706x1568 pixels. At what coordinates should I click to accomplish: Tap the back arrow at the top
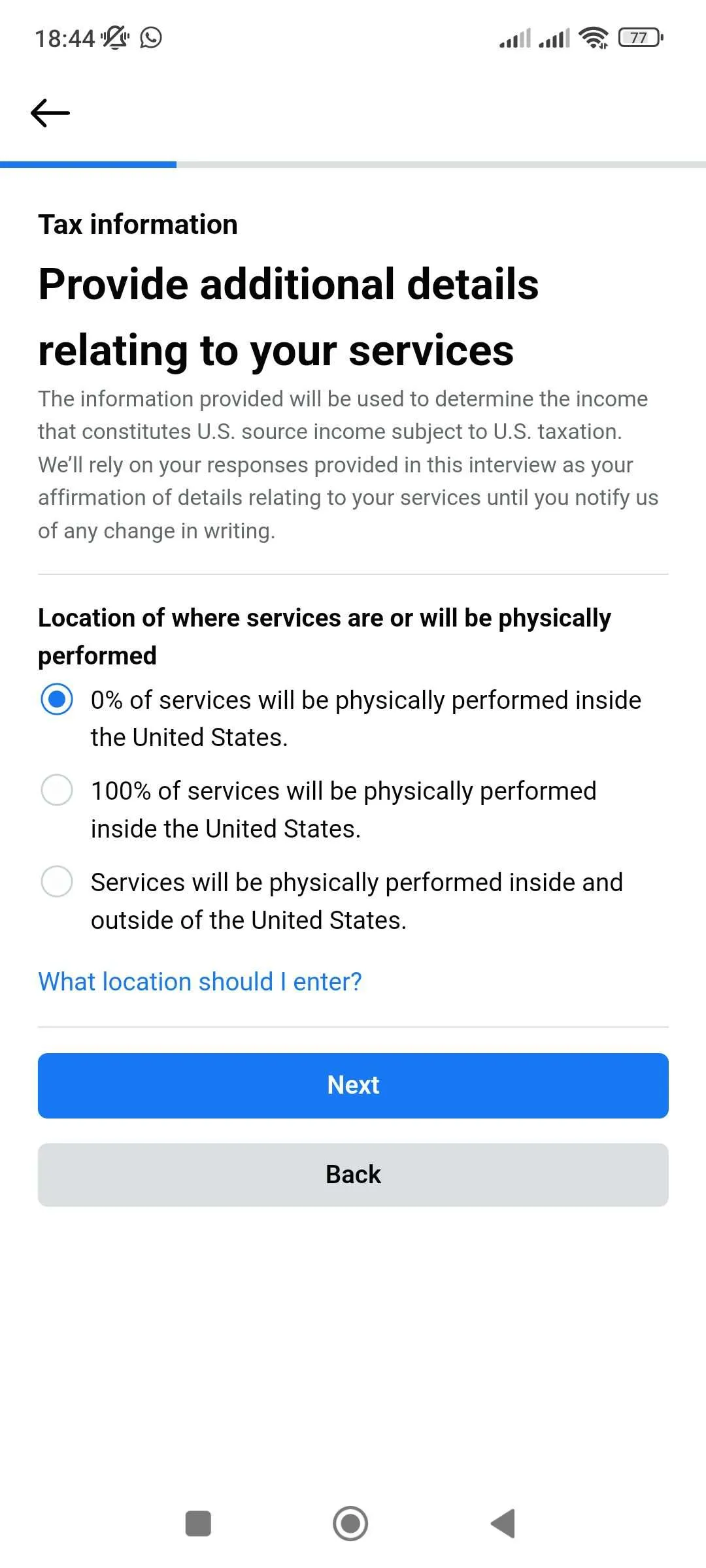pyautogui.click(x=50, y=113)
